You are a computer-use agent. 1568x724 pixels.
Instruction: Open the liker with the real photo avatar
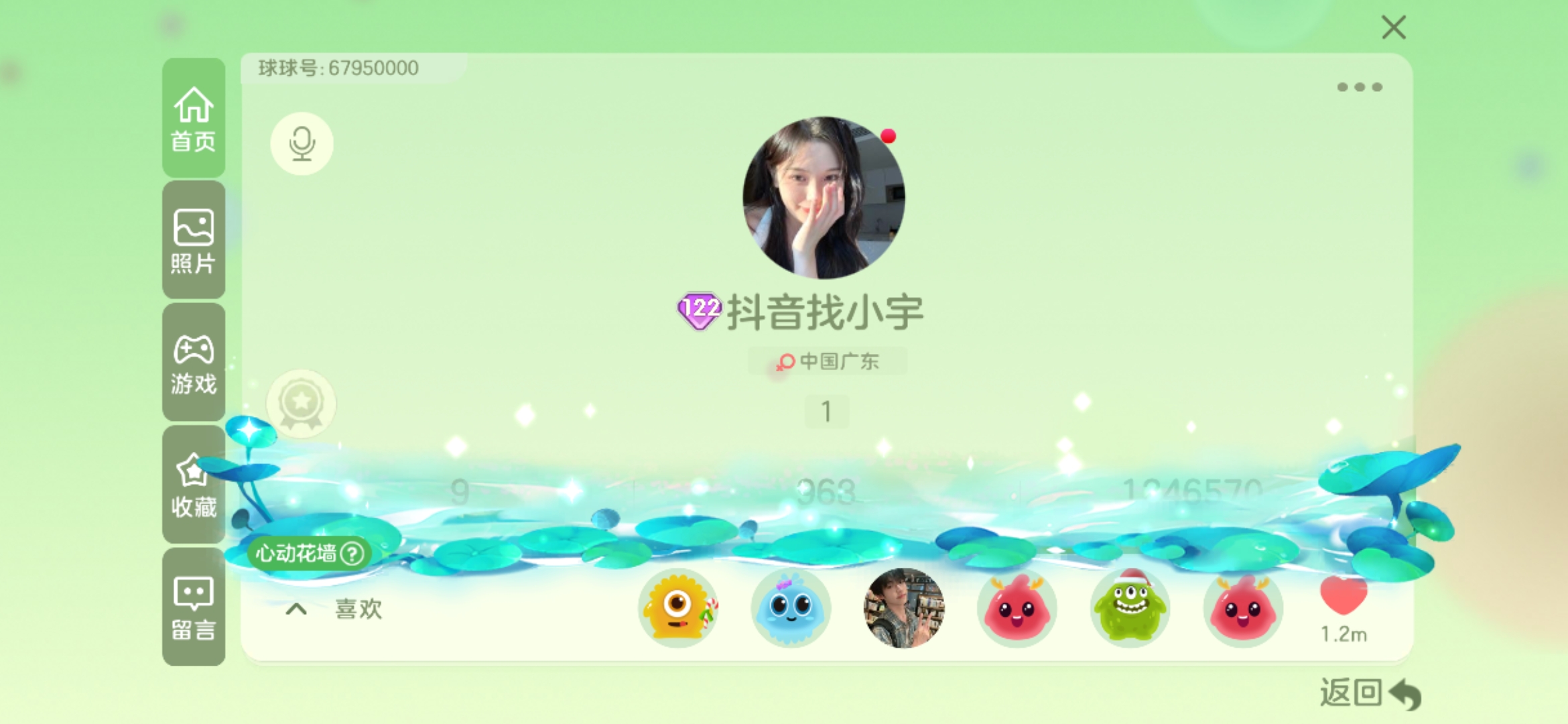(904, 608)
